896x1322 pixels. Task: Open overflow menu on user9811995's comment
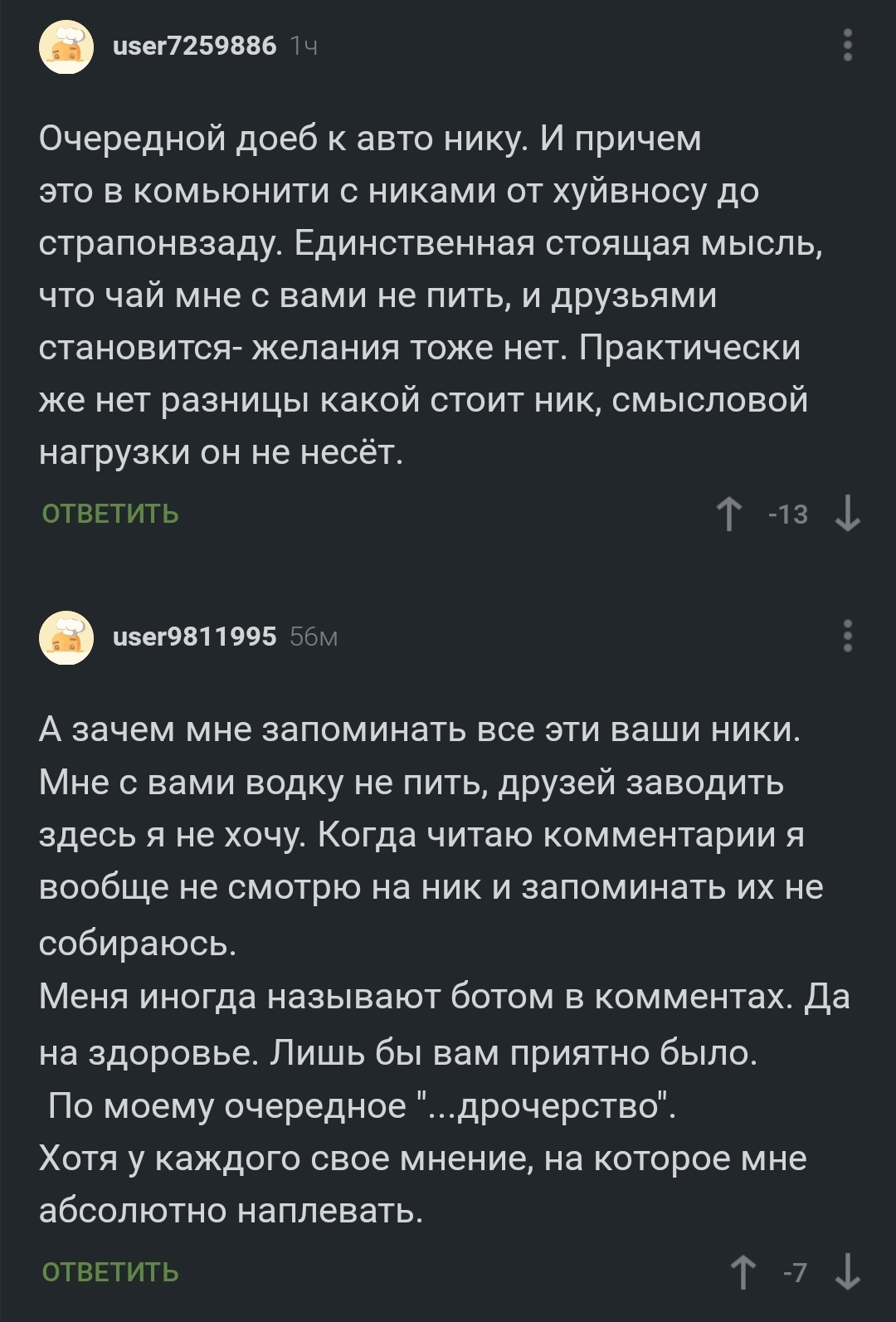point(847,636)
